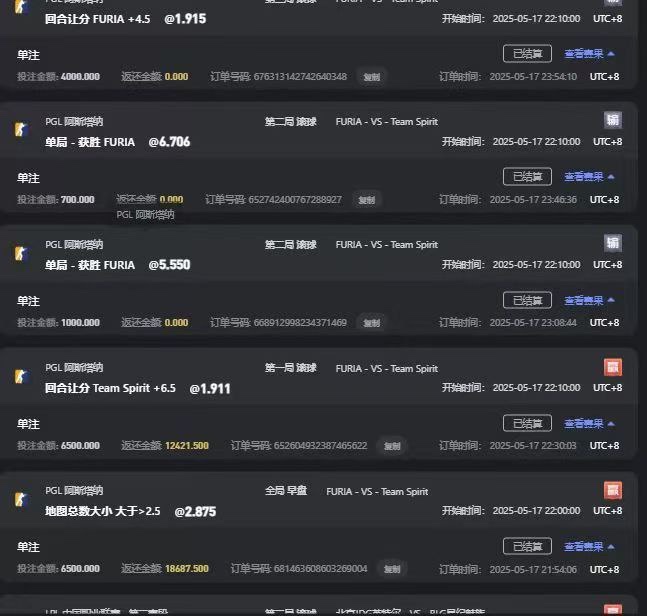The height and width of the screenshot is (616, 647).
Task: Expand 查看赛果 for the FURIA @5.550 bet
Action: (x=589, y=300)
